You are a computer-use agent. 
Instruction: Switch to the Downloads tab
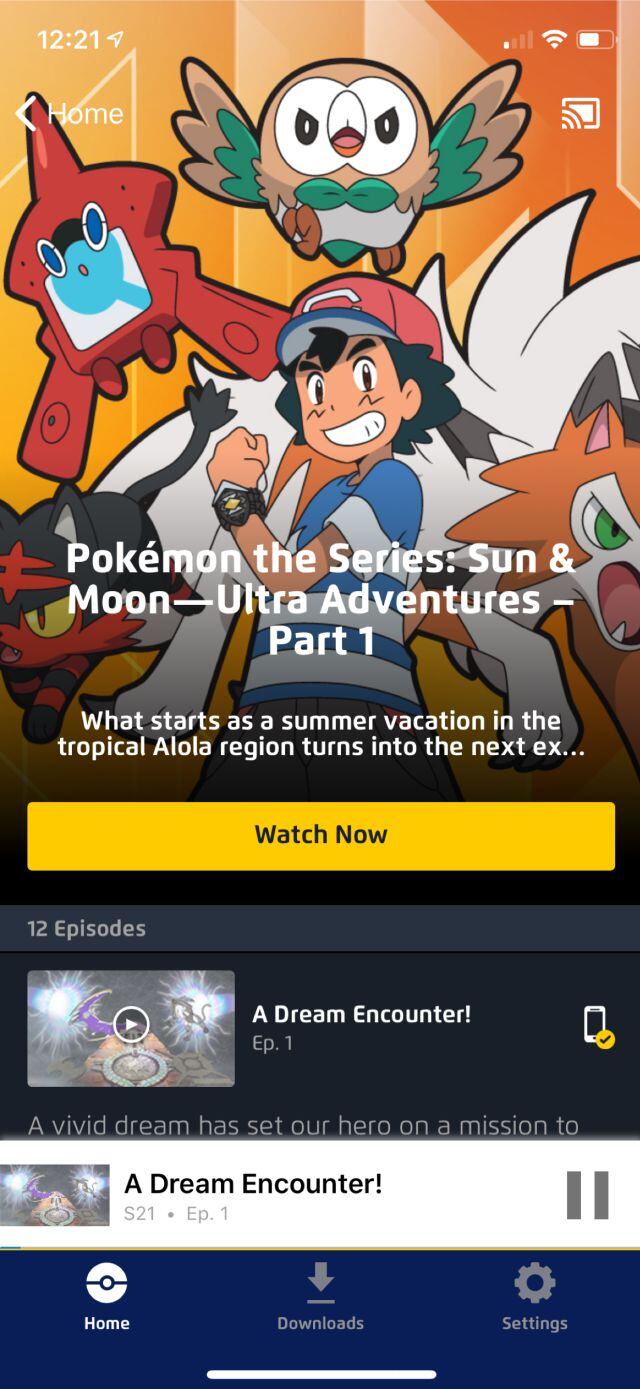[x=320, y=1297]
